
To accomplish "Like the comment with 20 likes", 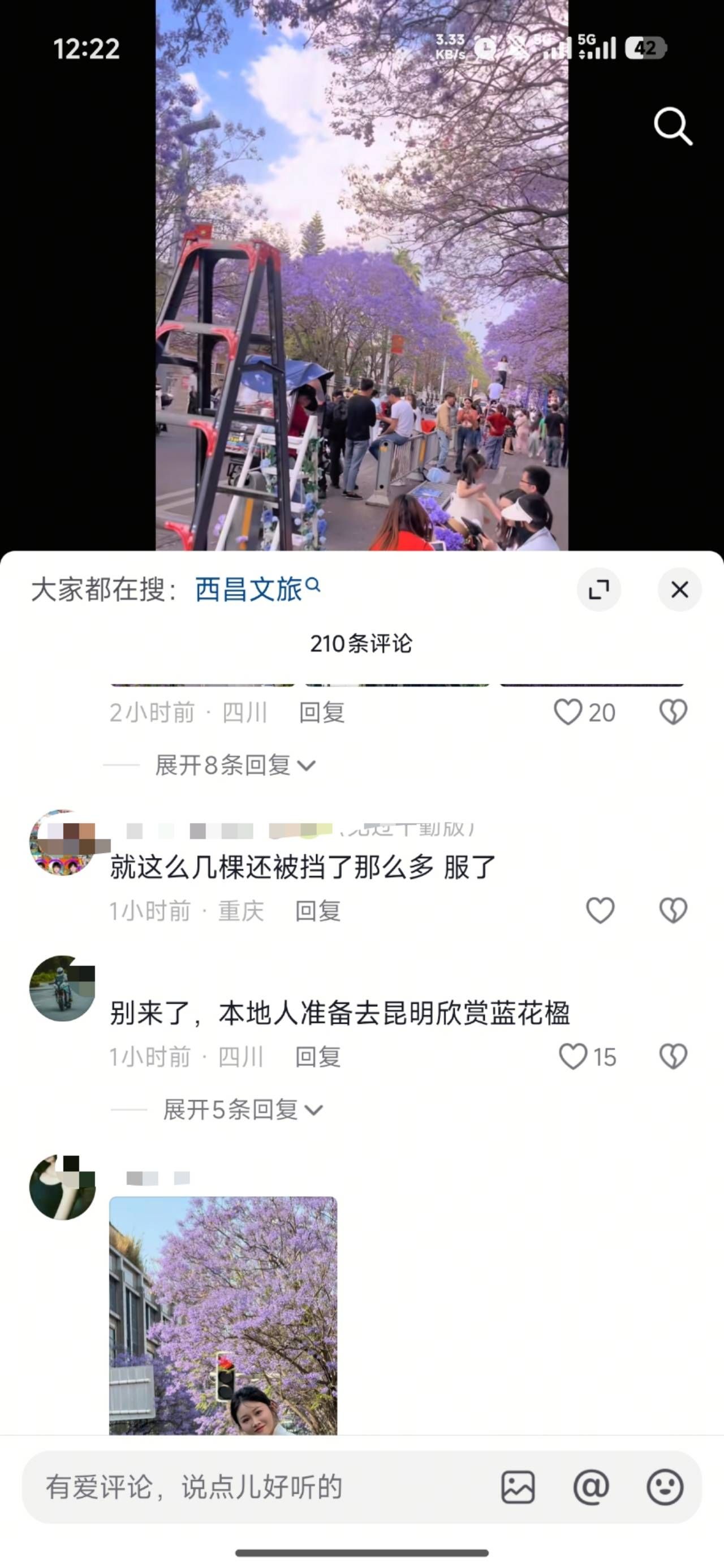I will (x=568, y=712).
